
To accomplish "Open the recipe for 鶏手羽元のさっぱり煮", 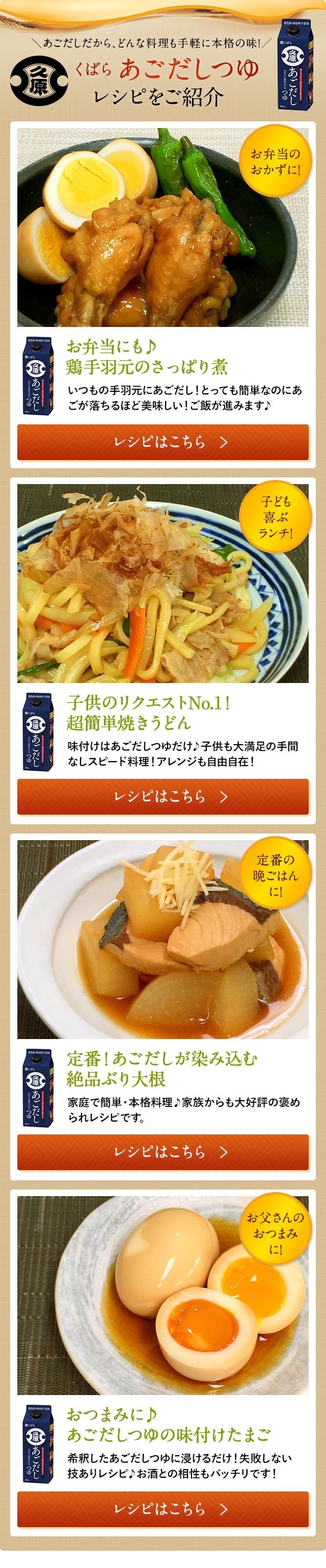I will point(162,442).
